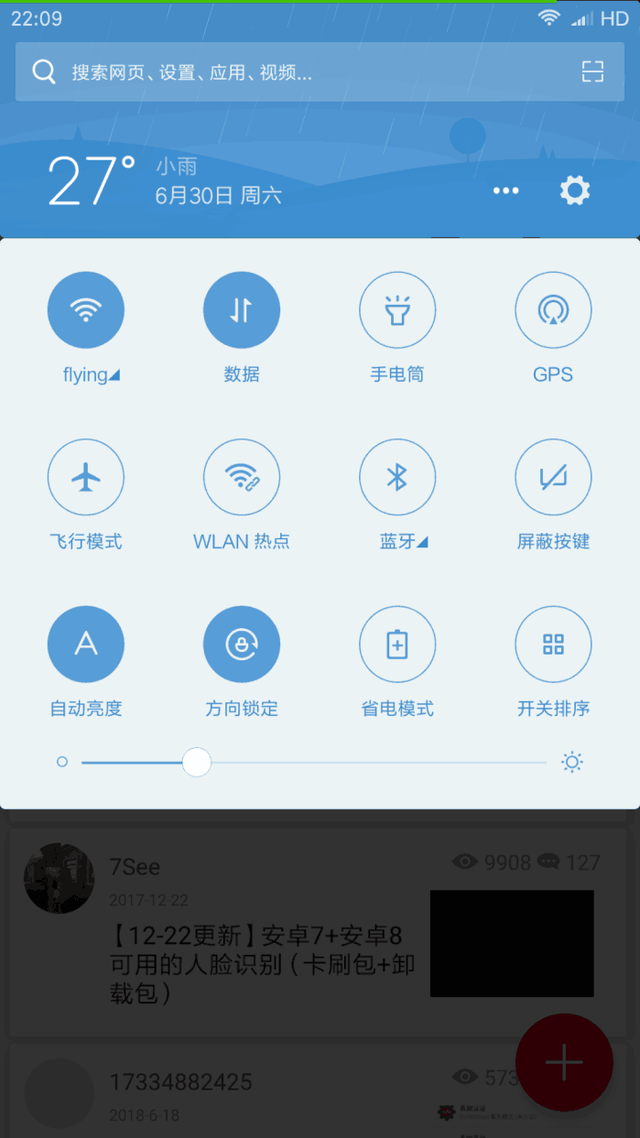
Task: Enable 屏蔽按键 button lock
Action: (553, 477)
